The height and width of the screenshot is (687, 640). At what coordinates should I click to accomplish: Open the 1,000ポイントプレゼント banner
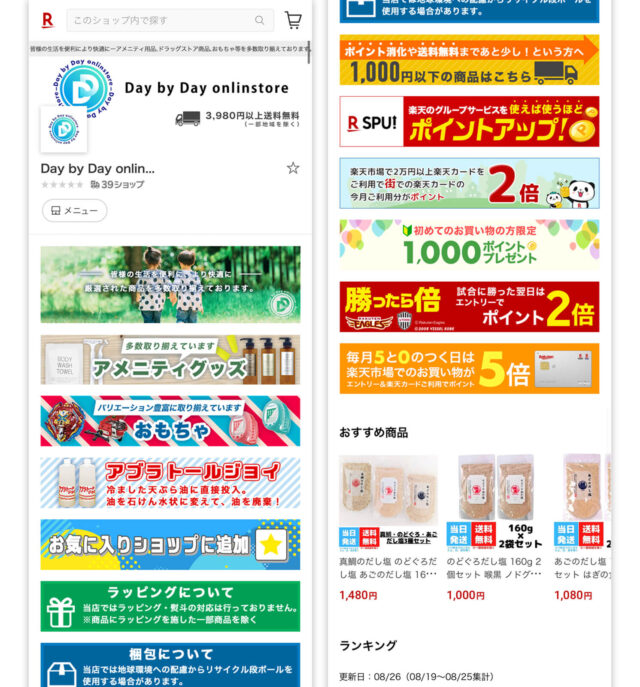coord(469,244)
